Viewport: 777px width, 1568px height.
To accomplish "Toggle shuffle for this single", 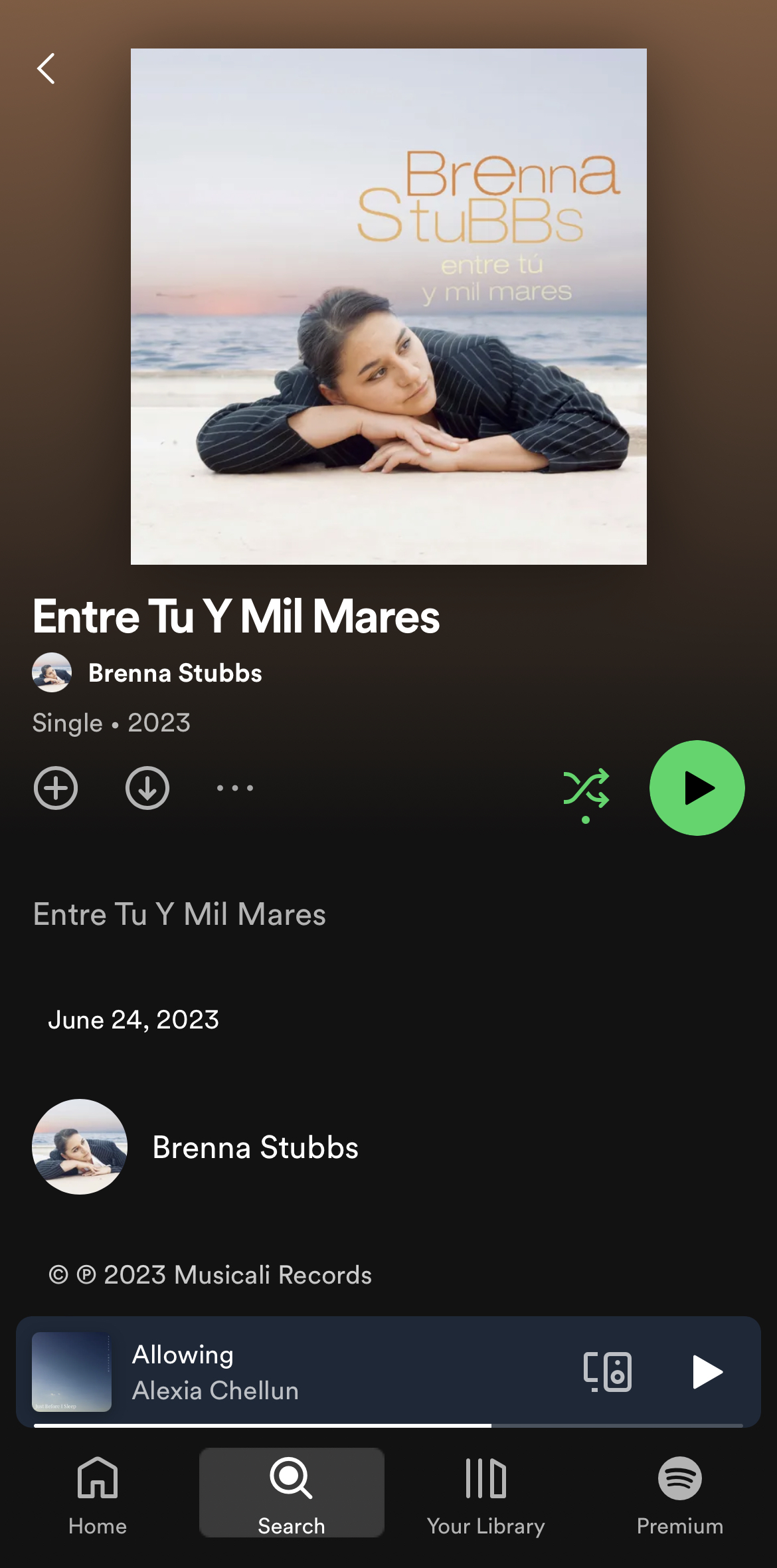I will (586, 789).
